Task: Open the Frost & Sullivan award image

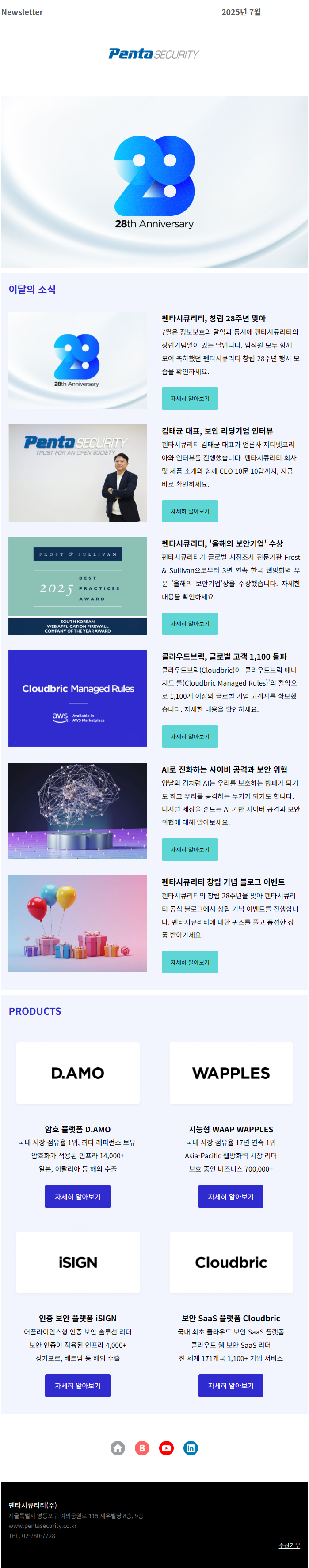Action: click(x=77, y=585)
